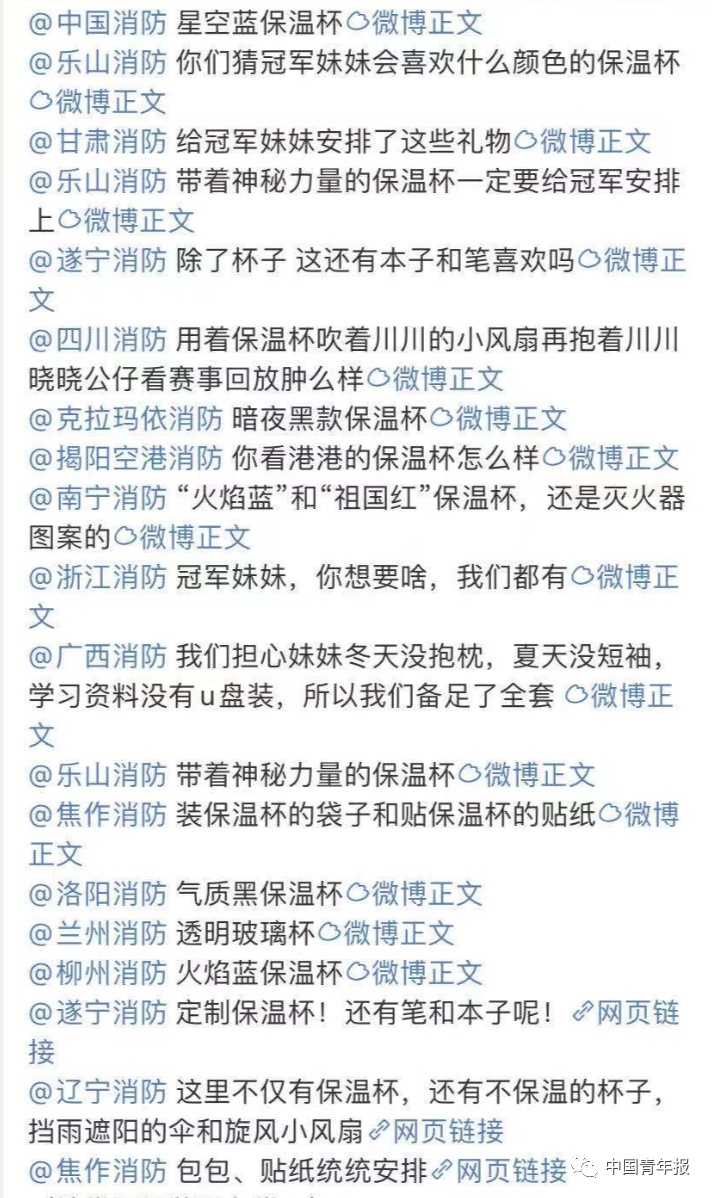Open the @南宁消防 mention
This screenshot has width=712, height=1198.
97,497
